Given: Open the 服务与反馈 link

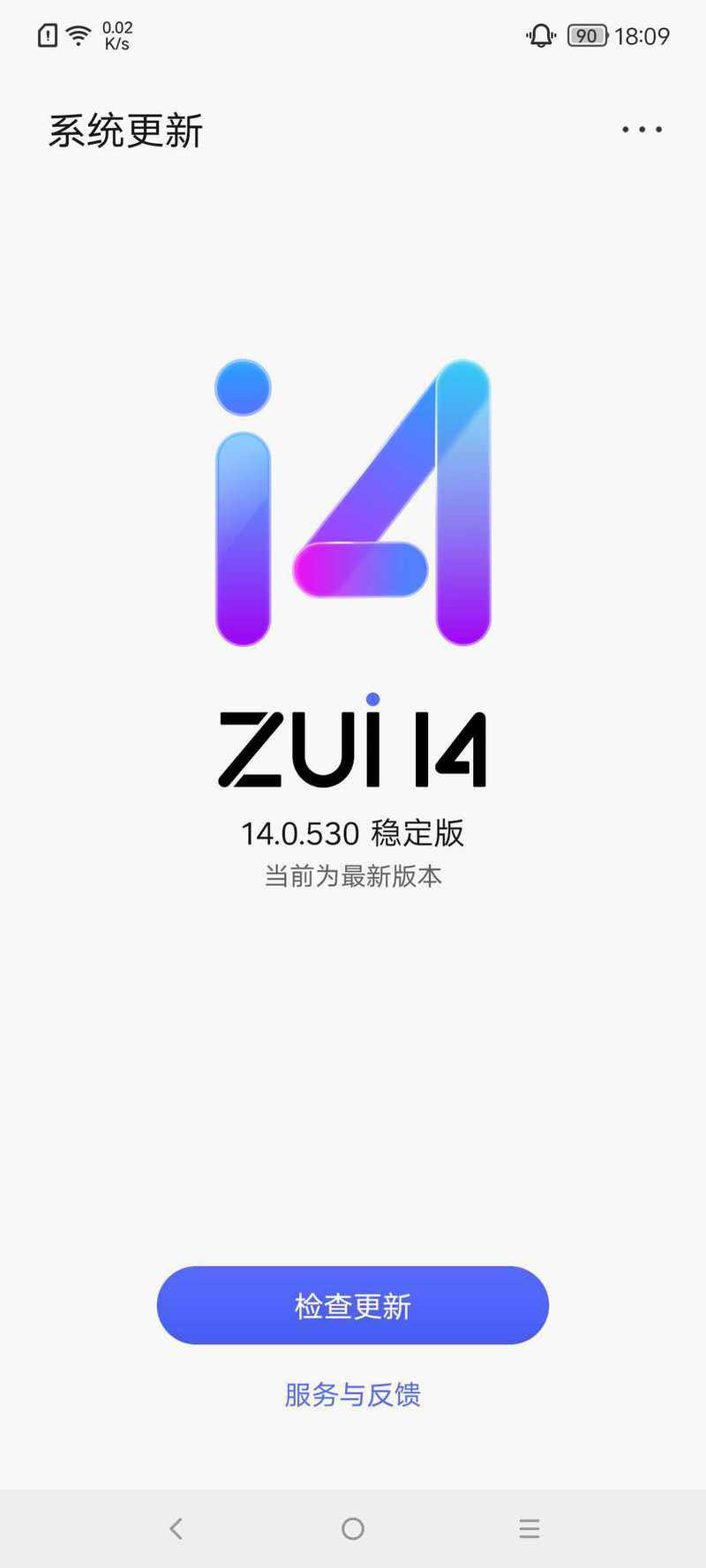Looking at the screenshot, I should pos(353,1394).
